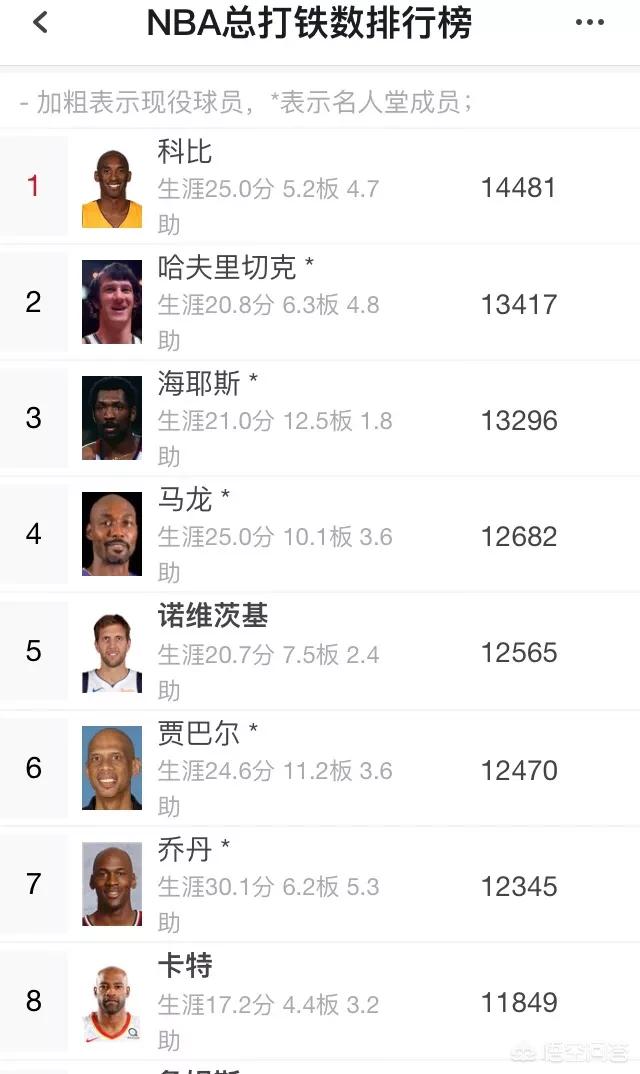Open 海耶斯 in the ranking list
Image resolution: width=640 pixels, height=1074 pixels.
point(320,418)
